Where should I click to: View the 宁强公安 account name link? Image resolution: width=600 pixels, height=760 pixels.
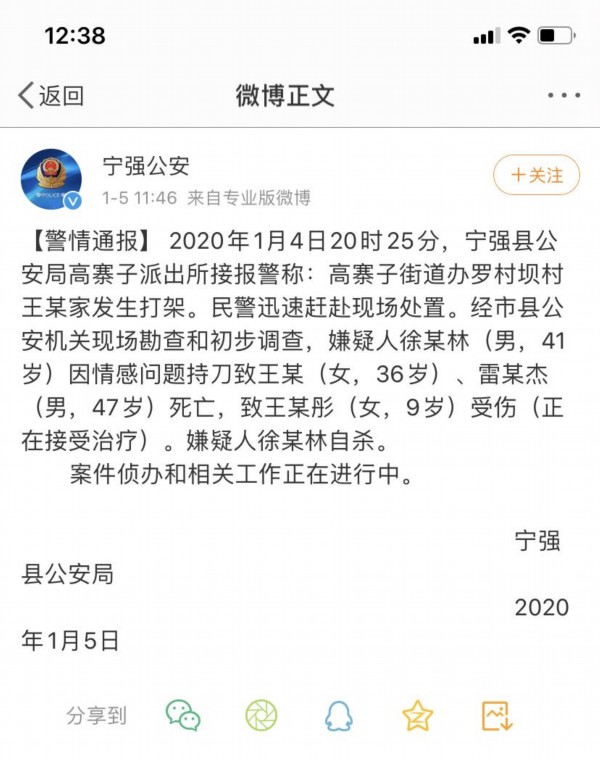pyautogui.click(x=146, y=166)
